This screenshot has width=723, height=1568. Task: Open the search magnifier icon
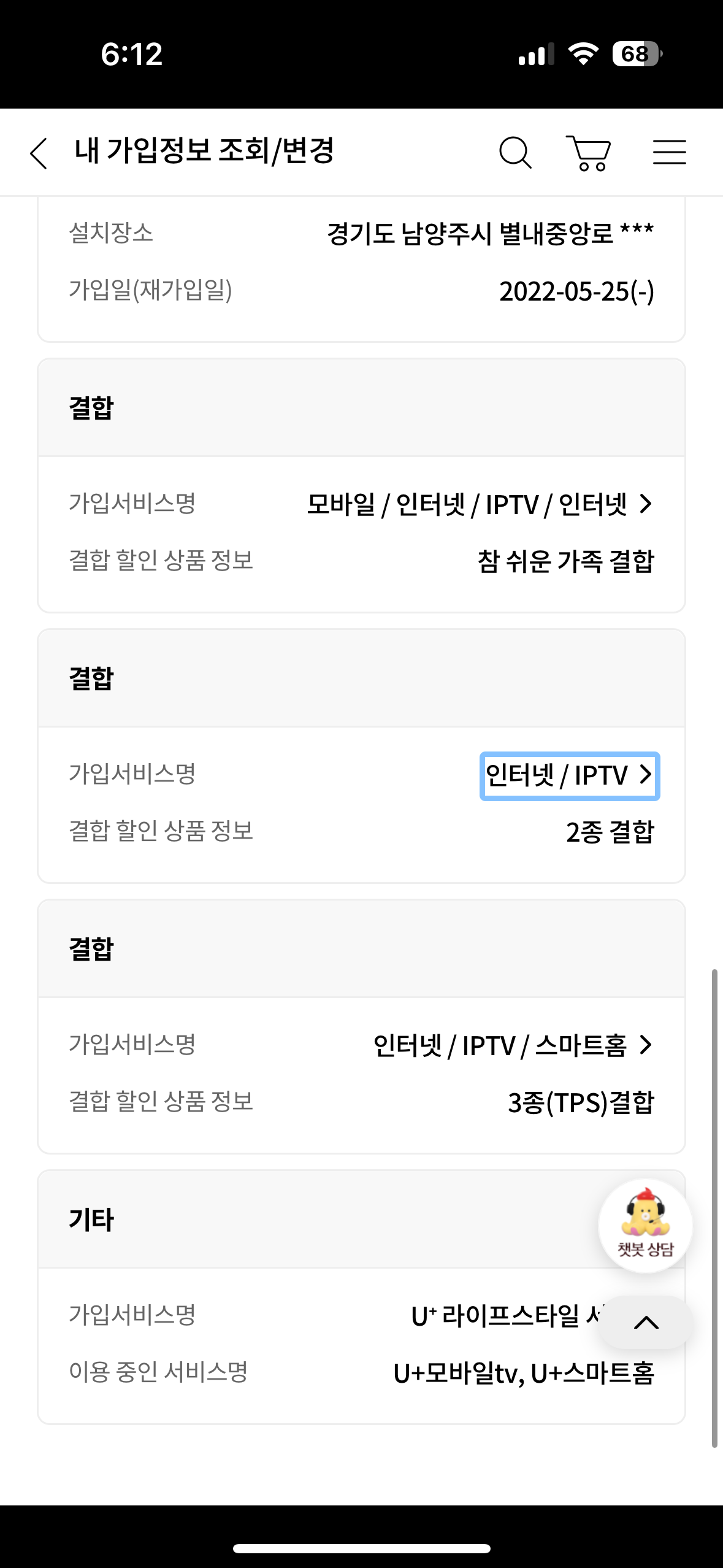pos(515,152)
